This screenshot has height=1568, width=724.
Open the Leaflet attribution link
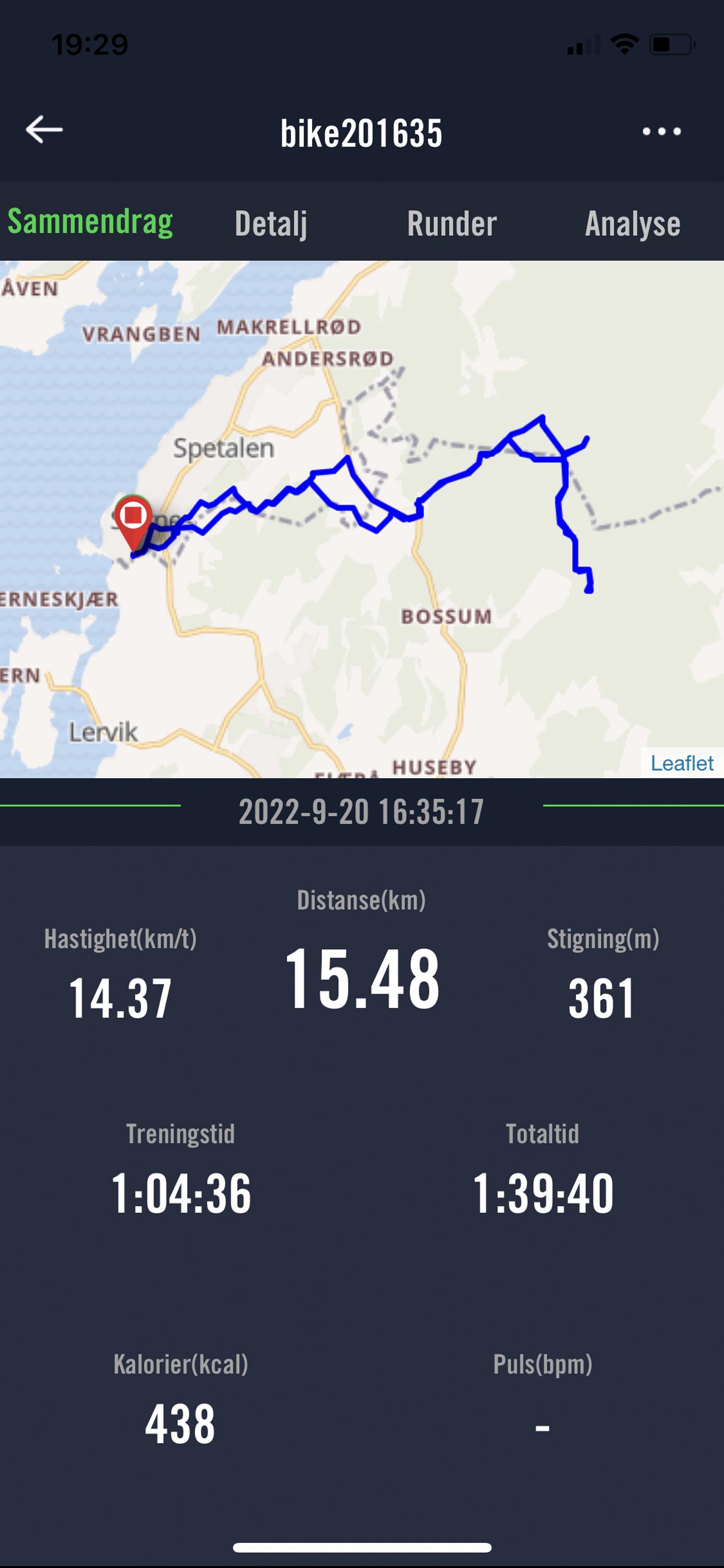[x=681, y=763]
